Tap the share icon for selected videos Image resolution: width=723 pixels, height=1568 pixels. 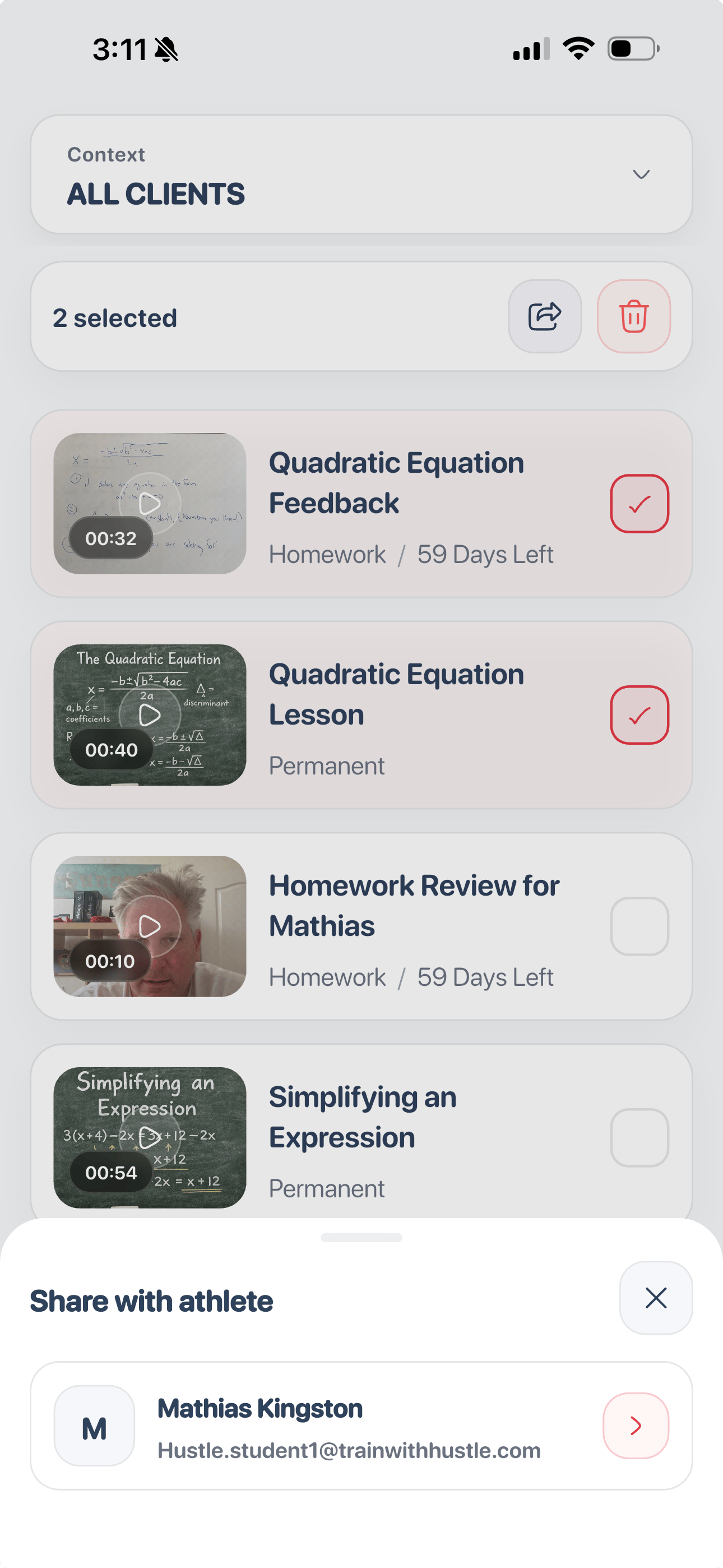[x=545, y=316]
